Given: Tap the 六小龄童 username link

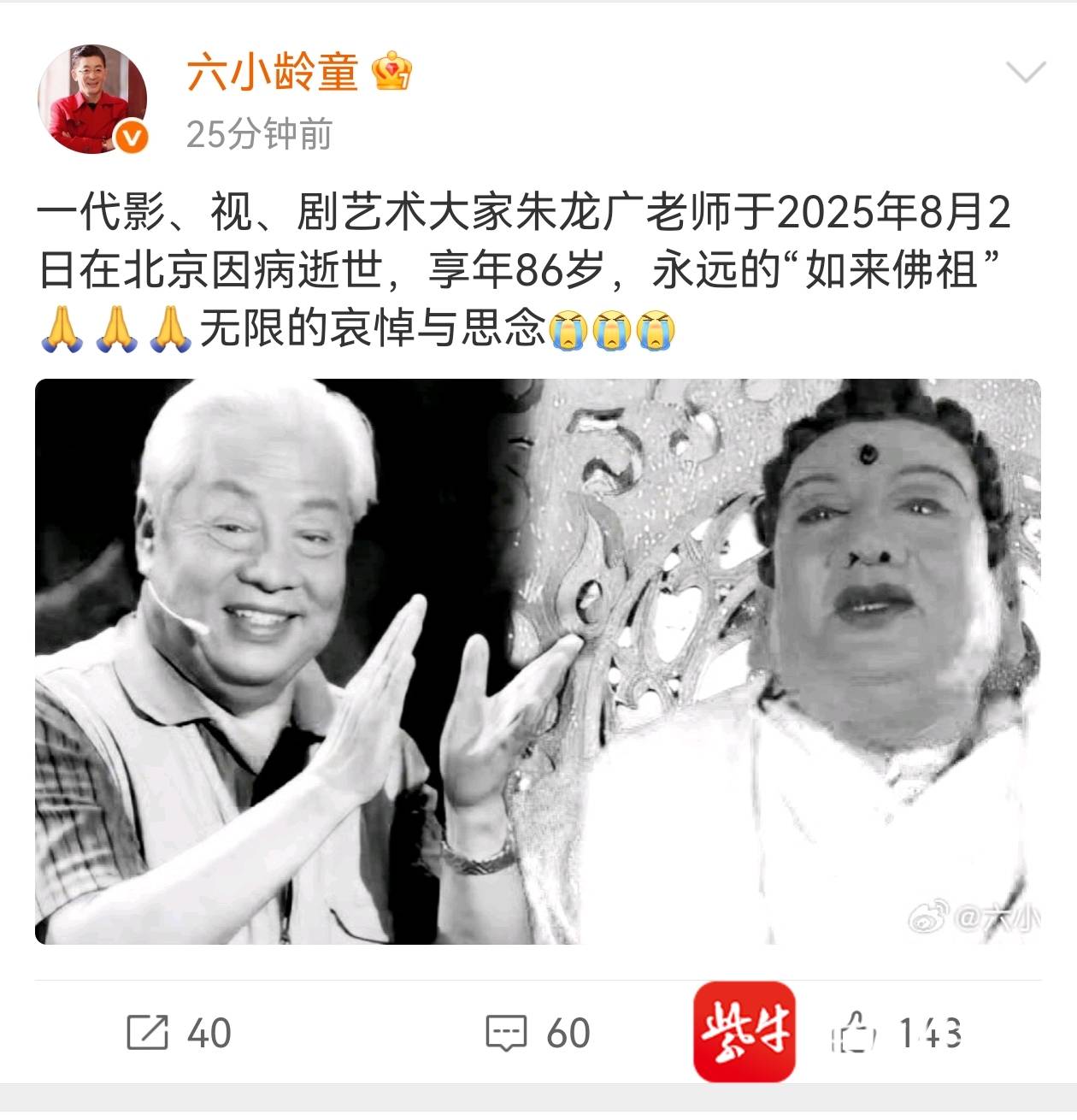Looking at the screenshot, I should tap(272, 72).
